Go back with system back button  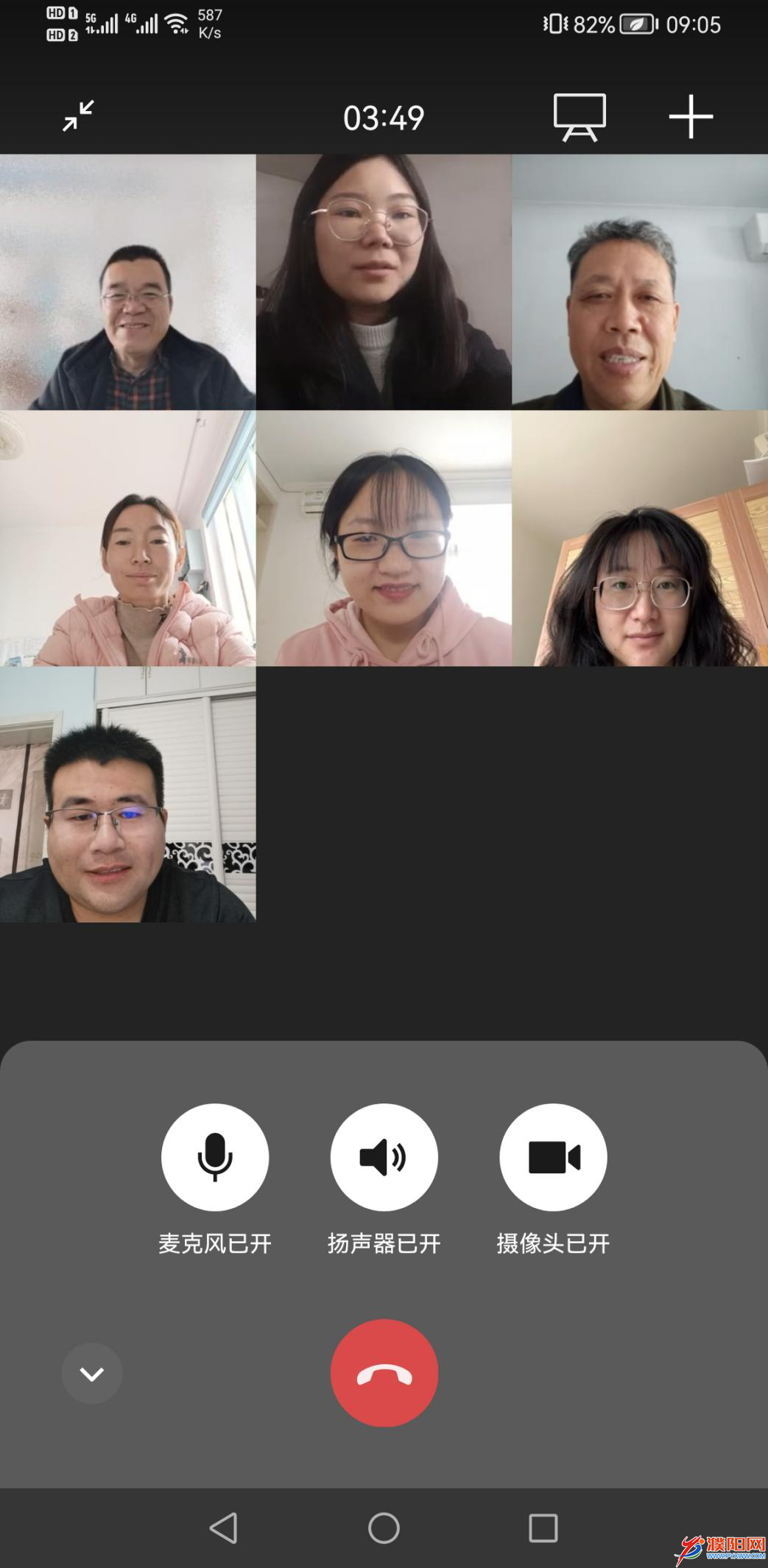(x=224, y=1528)
